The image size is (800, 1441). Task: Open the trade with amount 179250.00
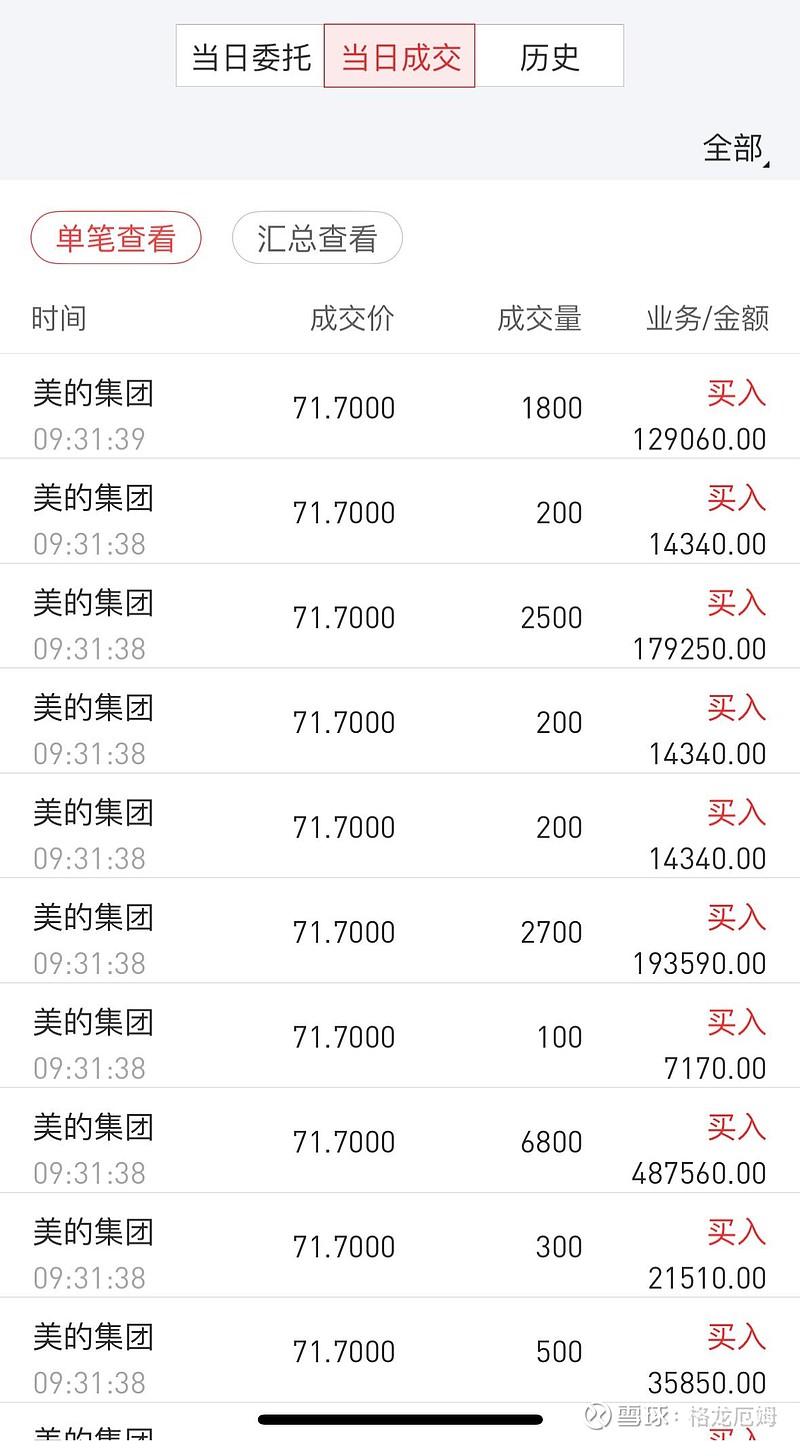tap(400, 616)
